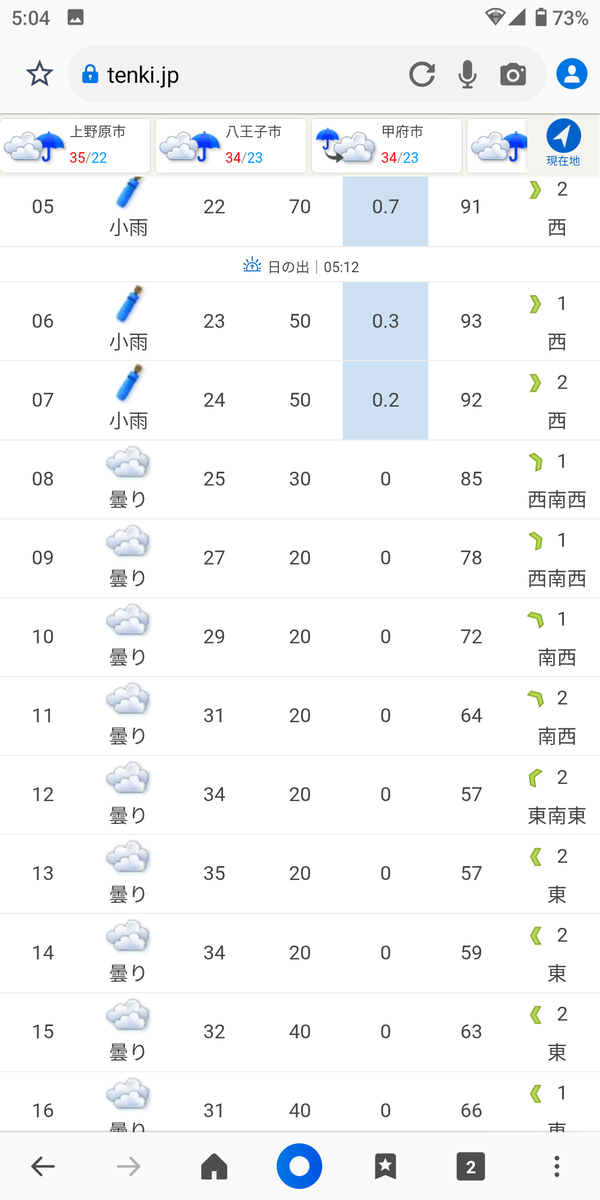Open the browser overflow menu
This screenshot has width=600, height=1200.
click(557, 1166)
